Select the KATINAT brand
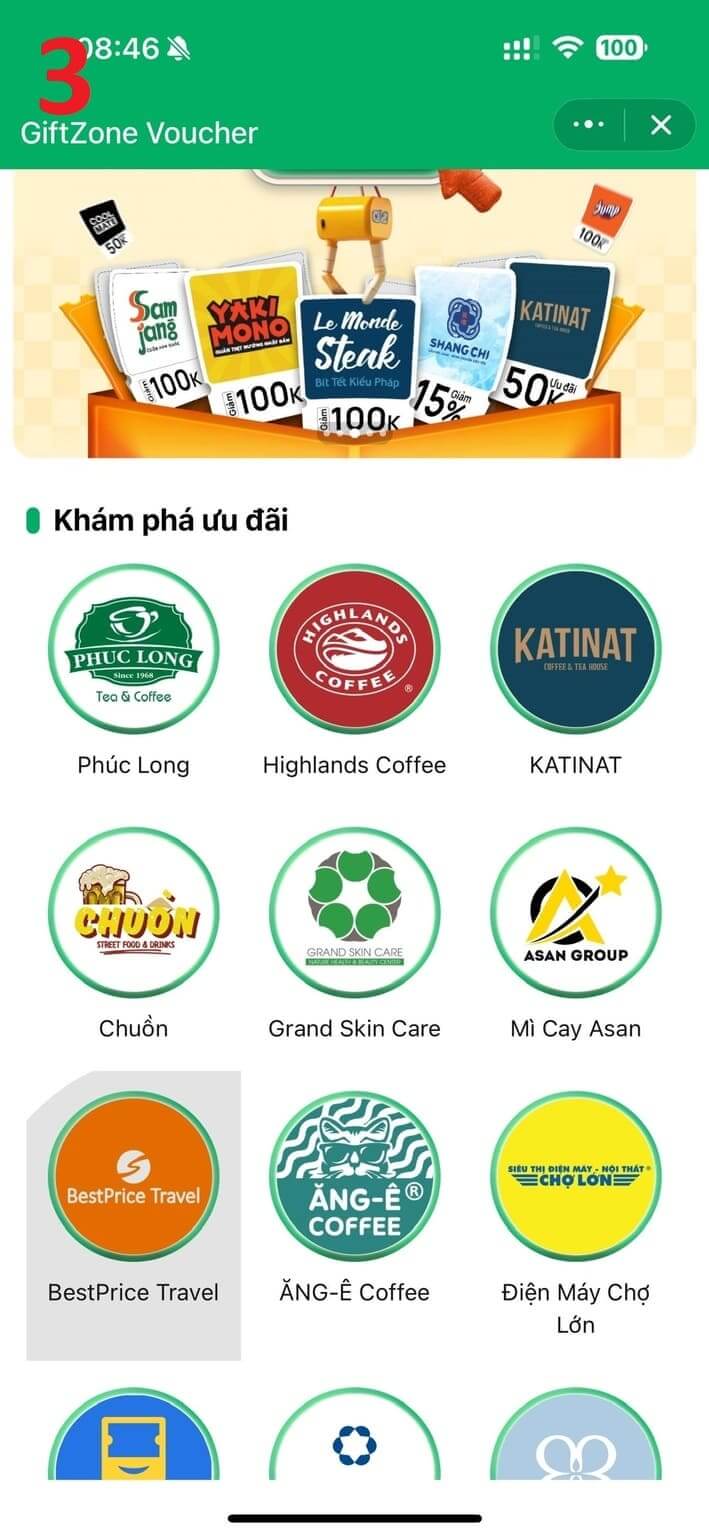 point(575,650)
